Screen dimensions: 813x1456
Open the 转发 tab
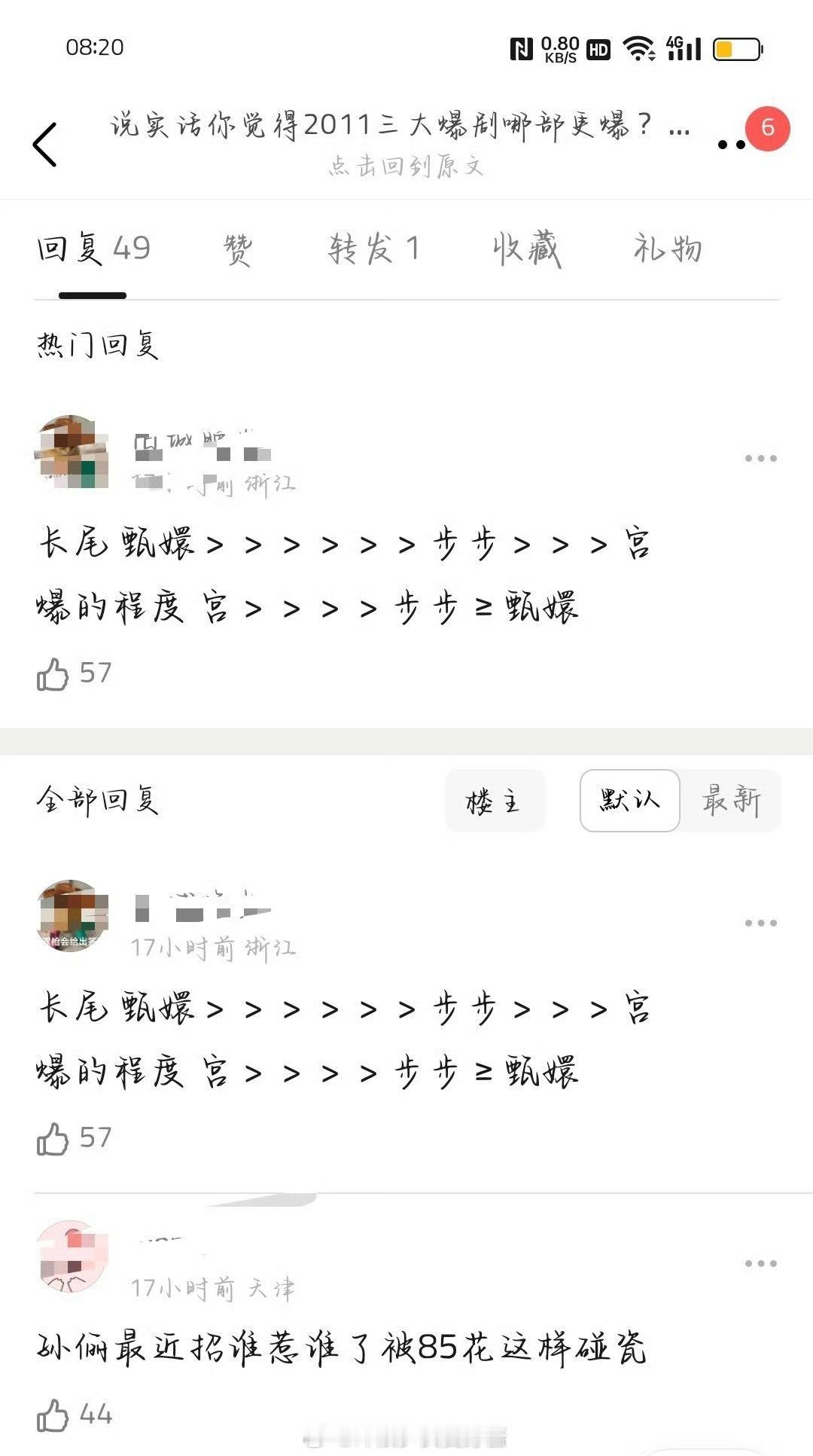pyautogui.click(x=373, y=251)
